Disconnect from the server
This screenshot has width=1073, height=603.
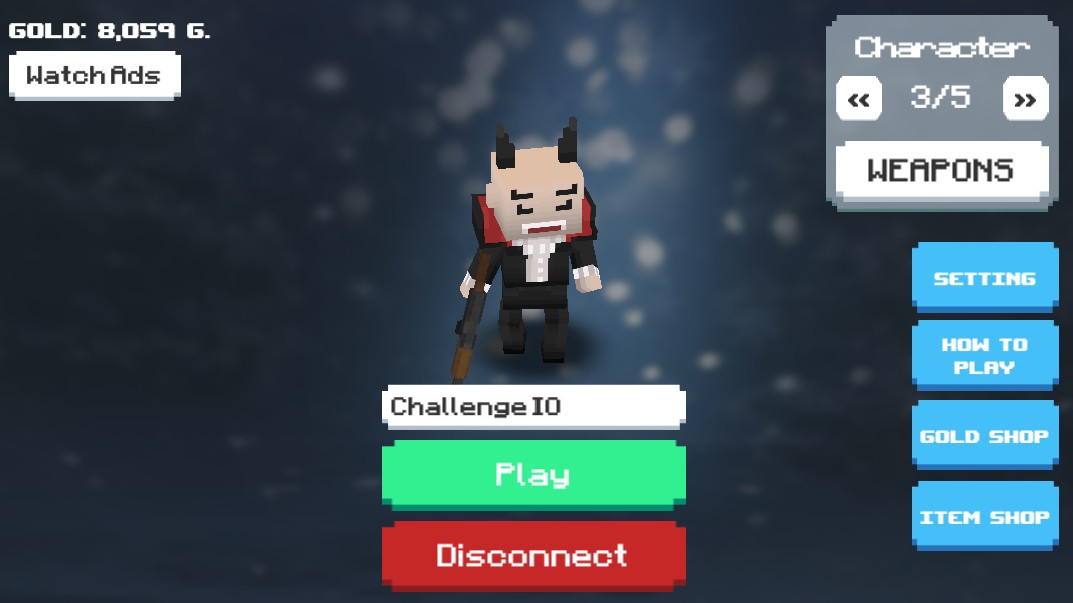pos(533,554)
